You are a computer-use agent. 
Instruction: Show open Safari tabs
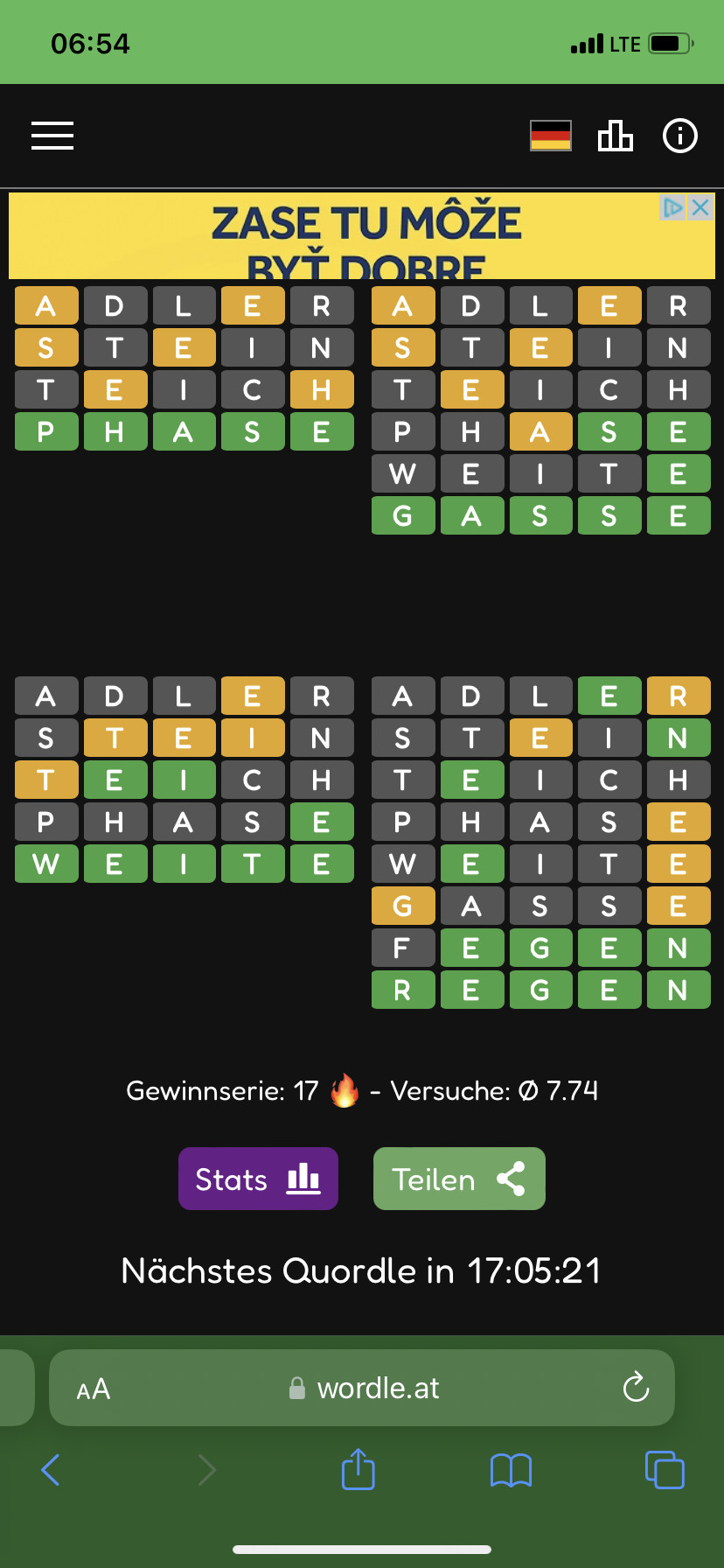(665, 1469)
